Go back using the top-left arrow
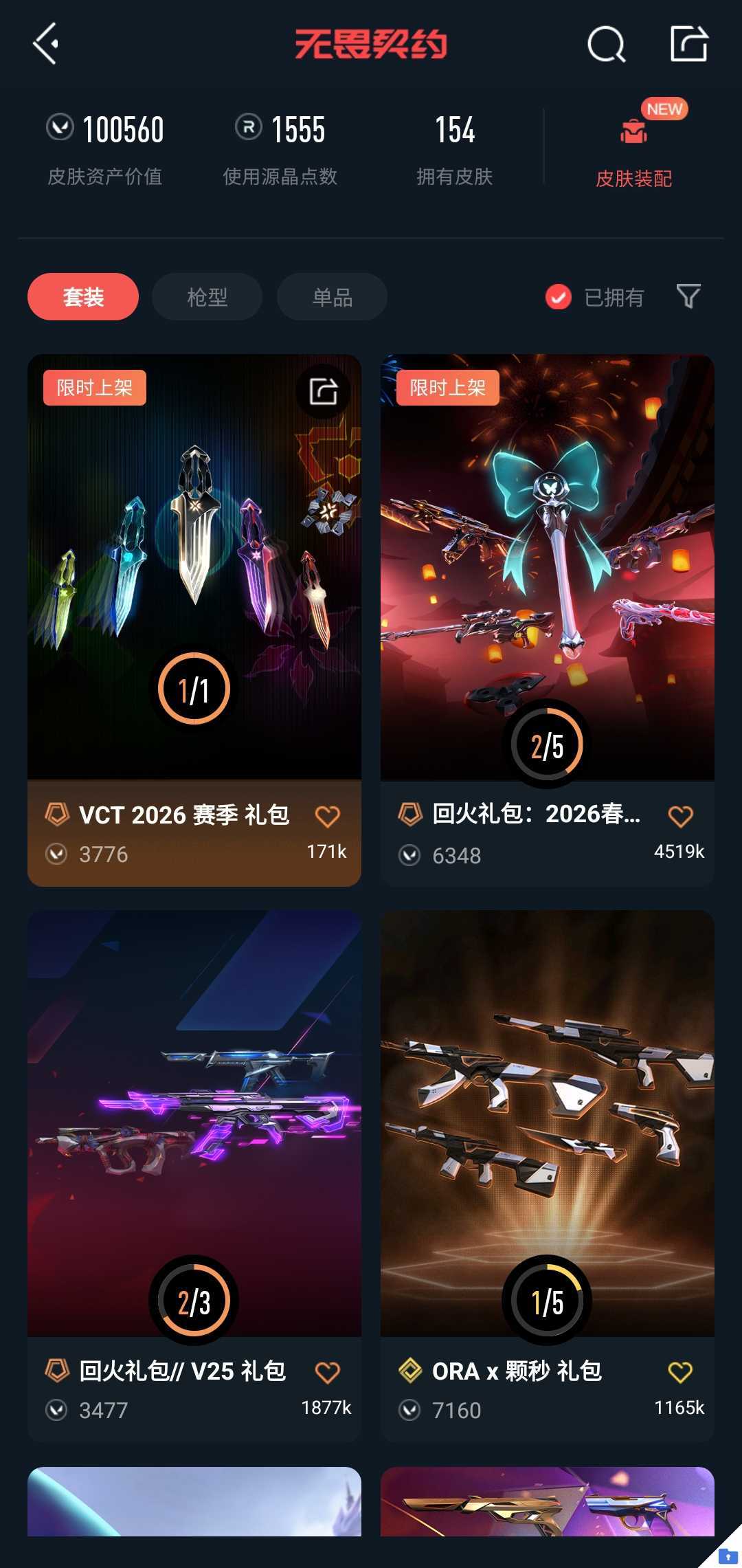The image size is (742, 1568). point(46,44)
